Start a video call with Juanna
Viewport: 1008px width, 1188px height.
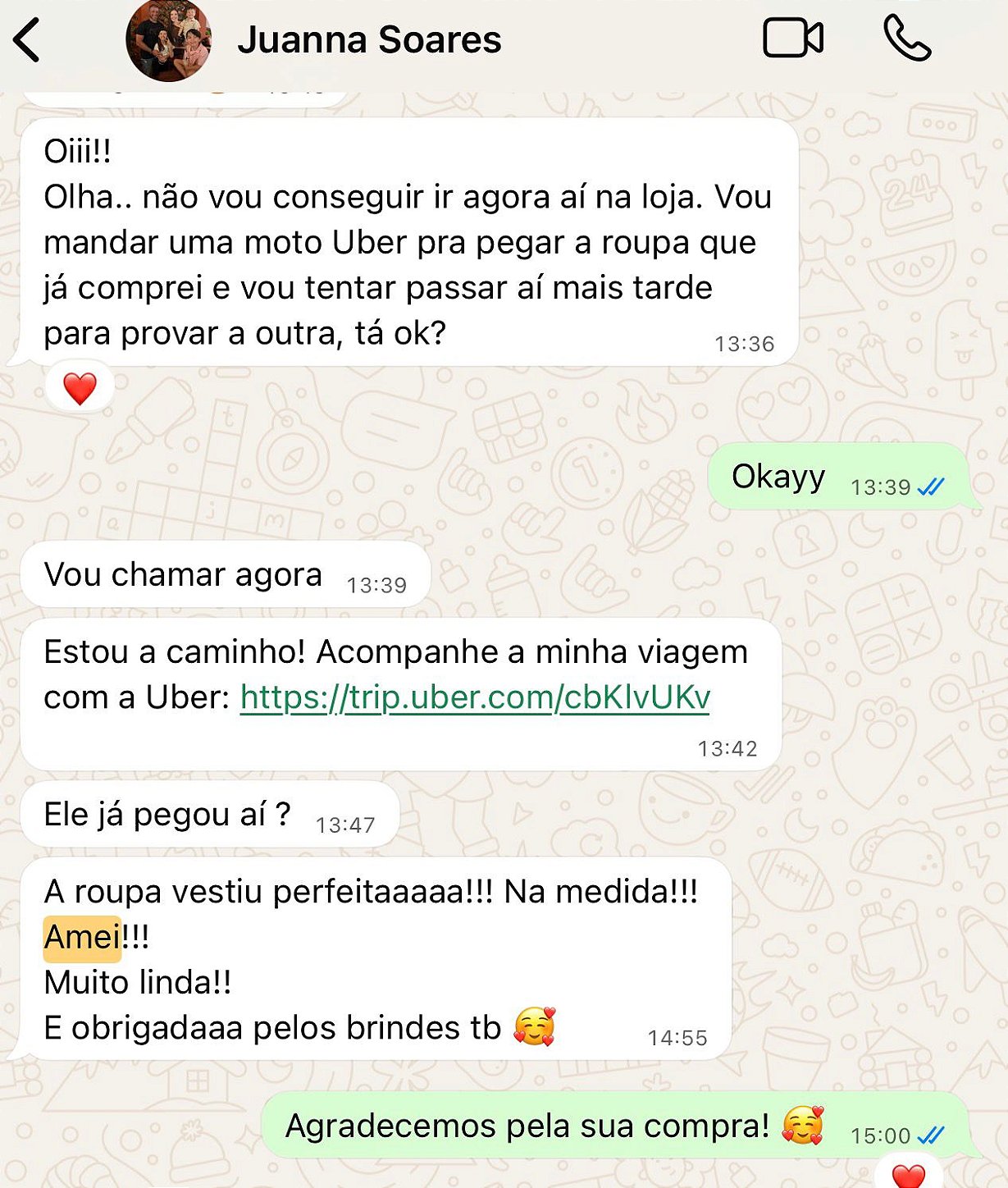click(x=792, y=39)
